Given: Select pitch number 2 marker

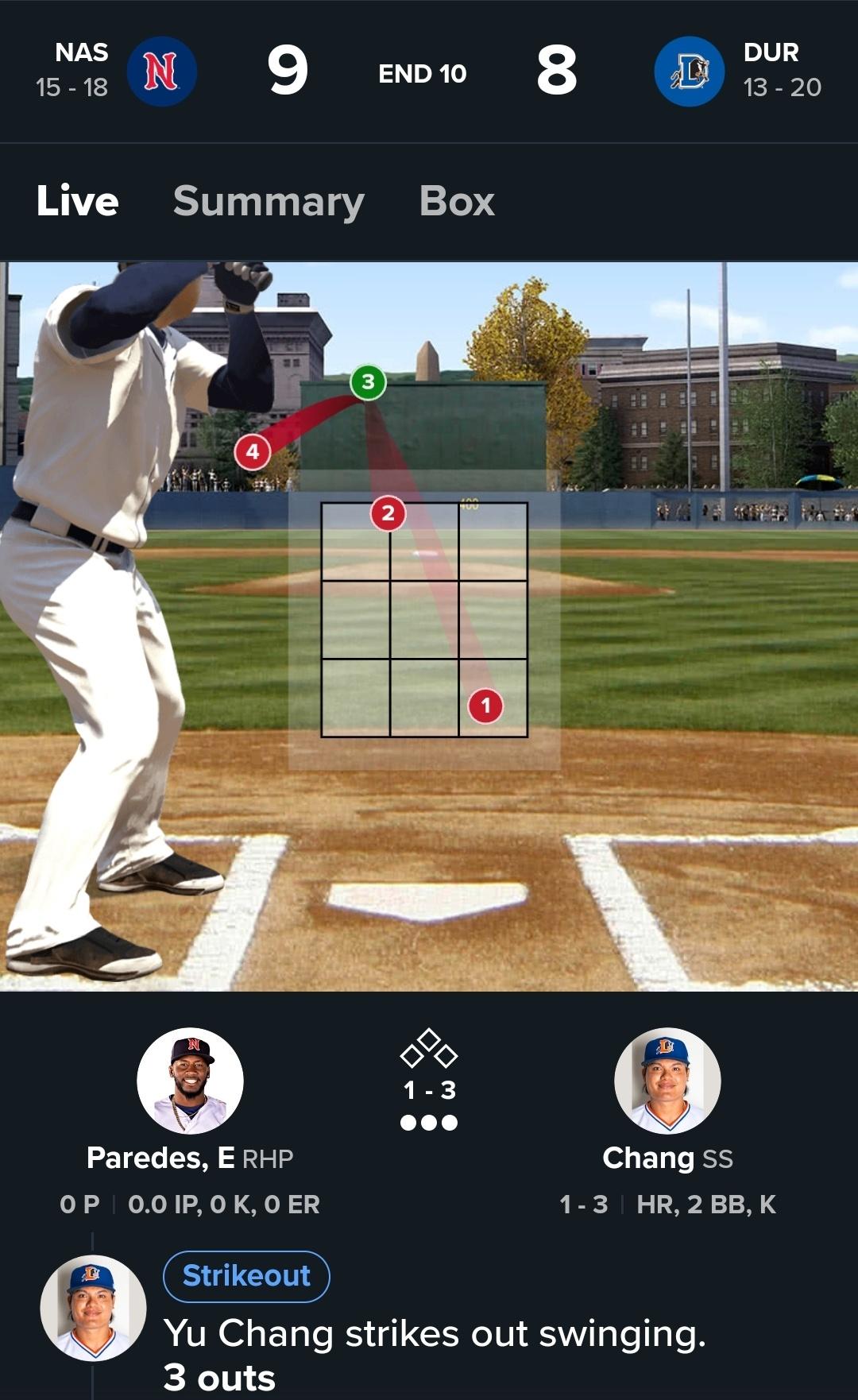Looking at the screenshot, I should click(388, 513).
